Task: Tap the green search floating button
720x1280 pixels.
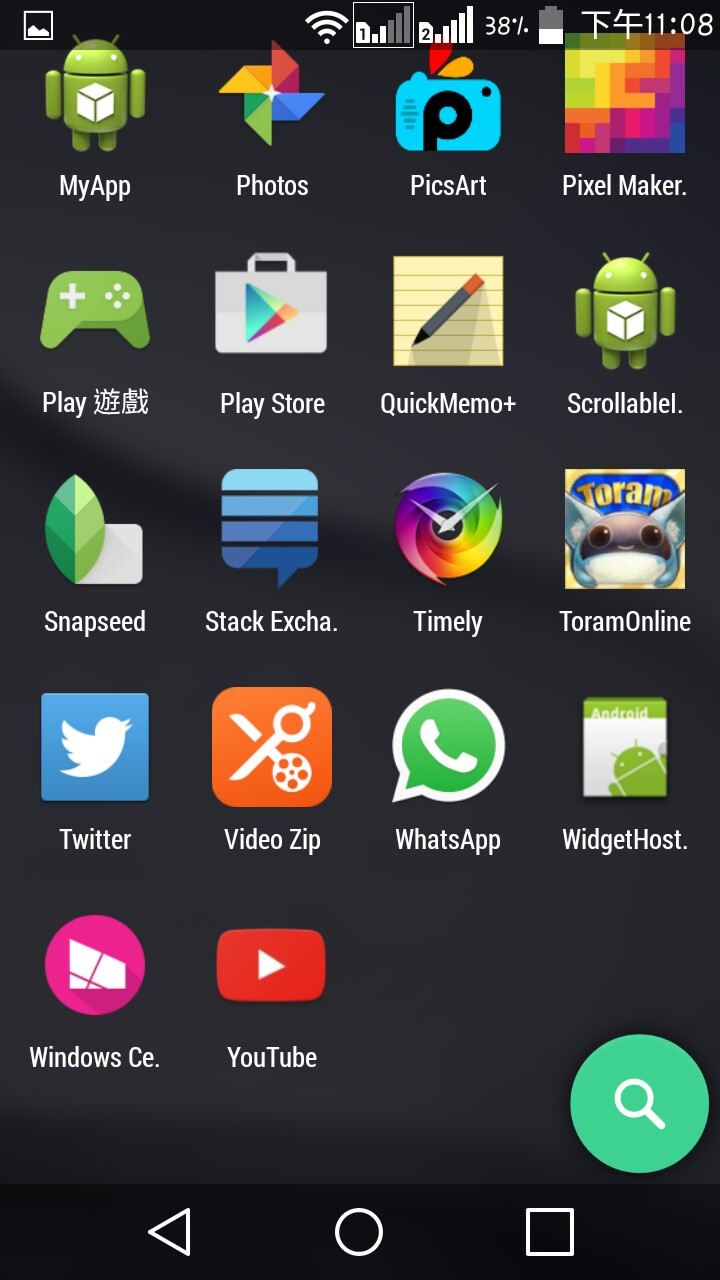Action: pyautogui.click(x=639, y=1103)
